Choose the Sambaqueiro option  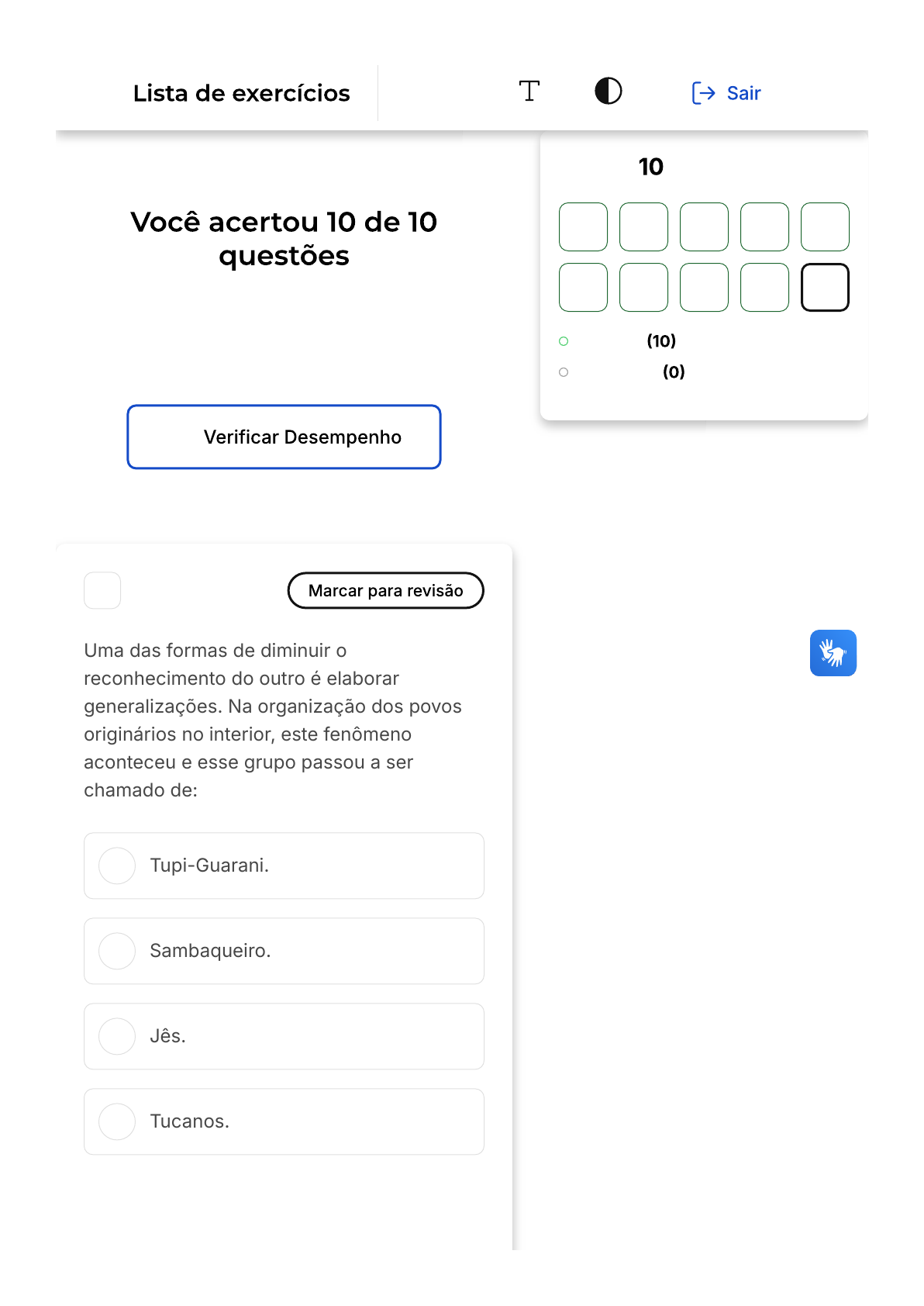[284, 951]
